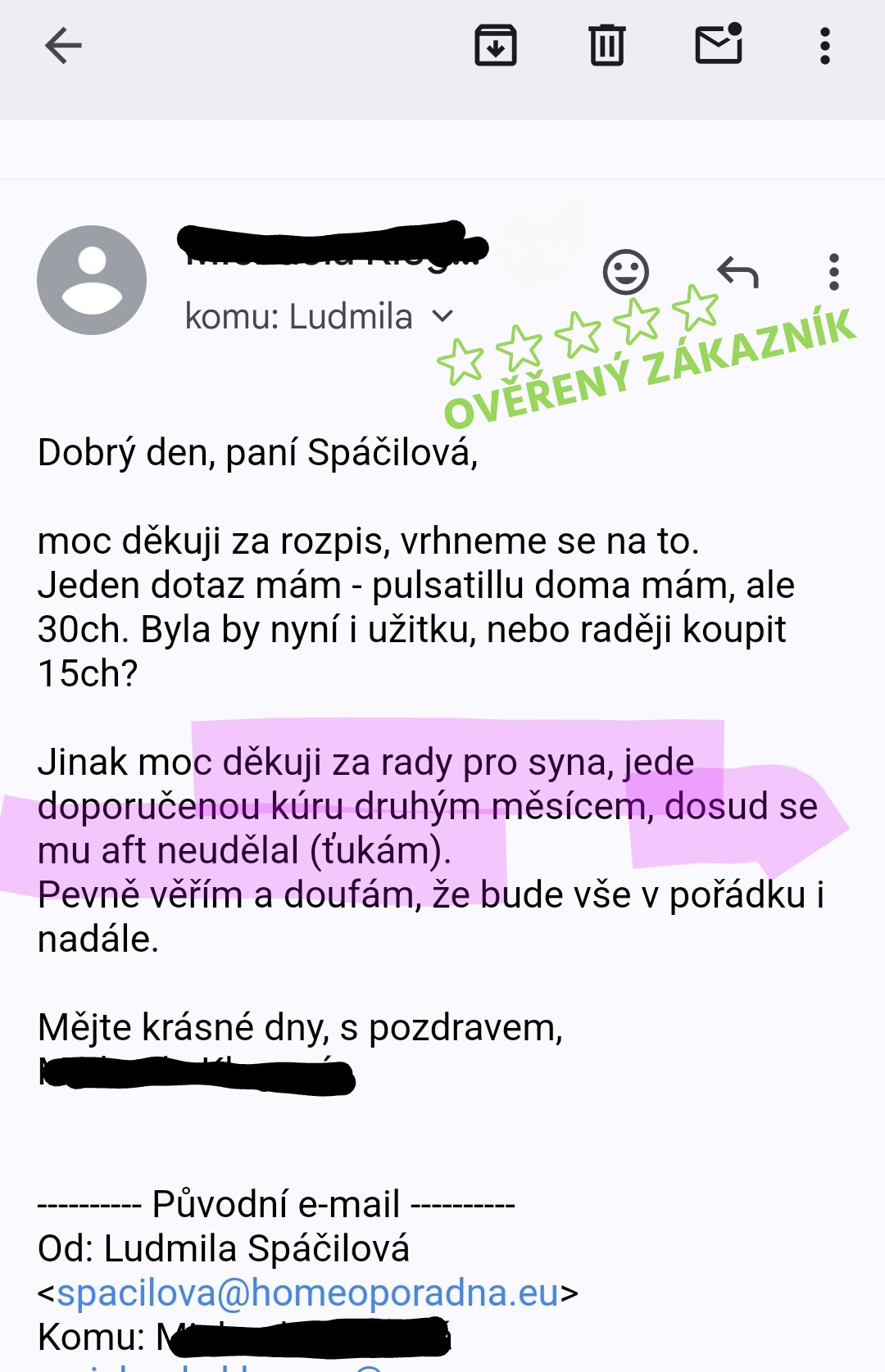This screenshot has width=885, height=1372.
Task: Open the spacilova@homeoporadna.eu email link
Action: tap(307, 1293)
